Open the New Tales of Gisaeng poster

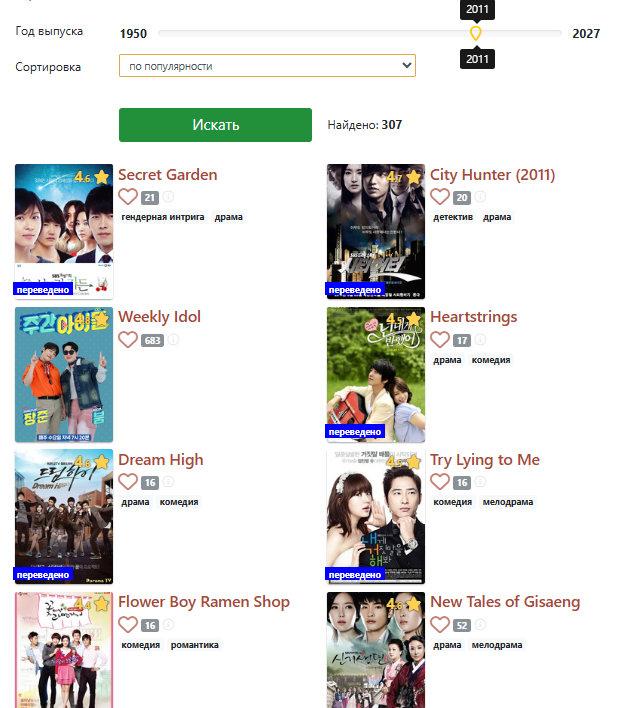376,650
